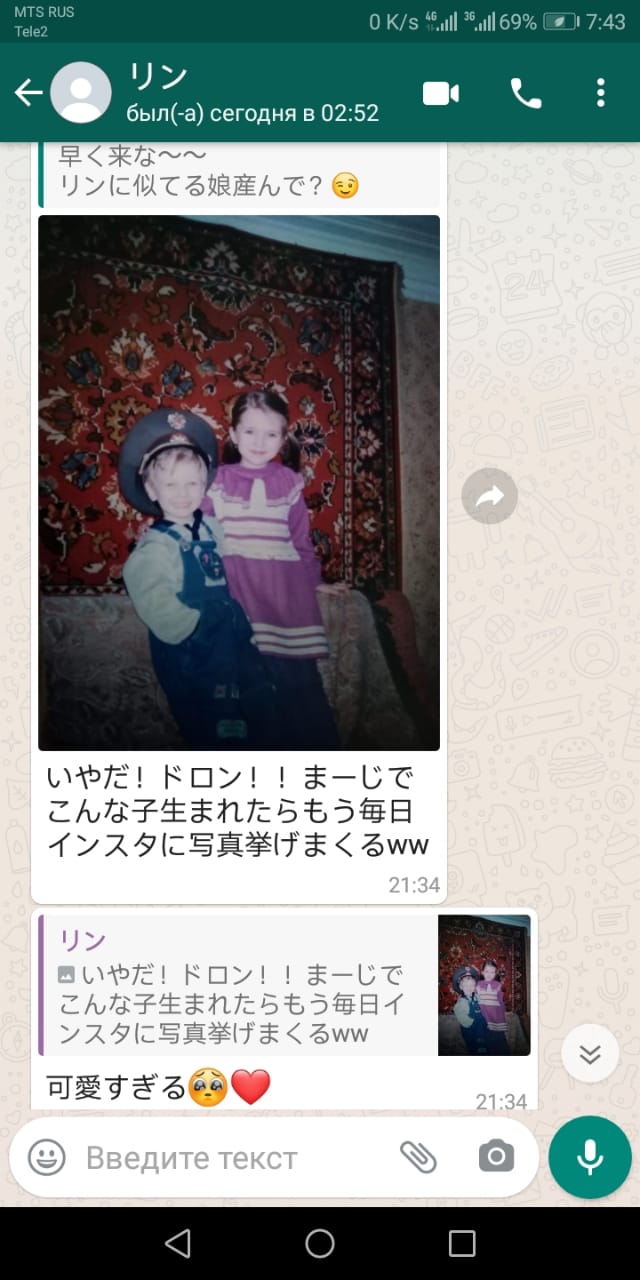Viewport: 640px width, 1280px height.
Task: Go back to the chat list
Action: (28, 93)
